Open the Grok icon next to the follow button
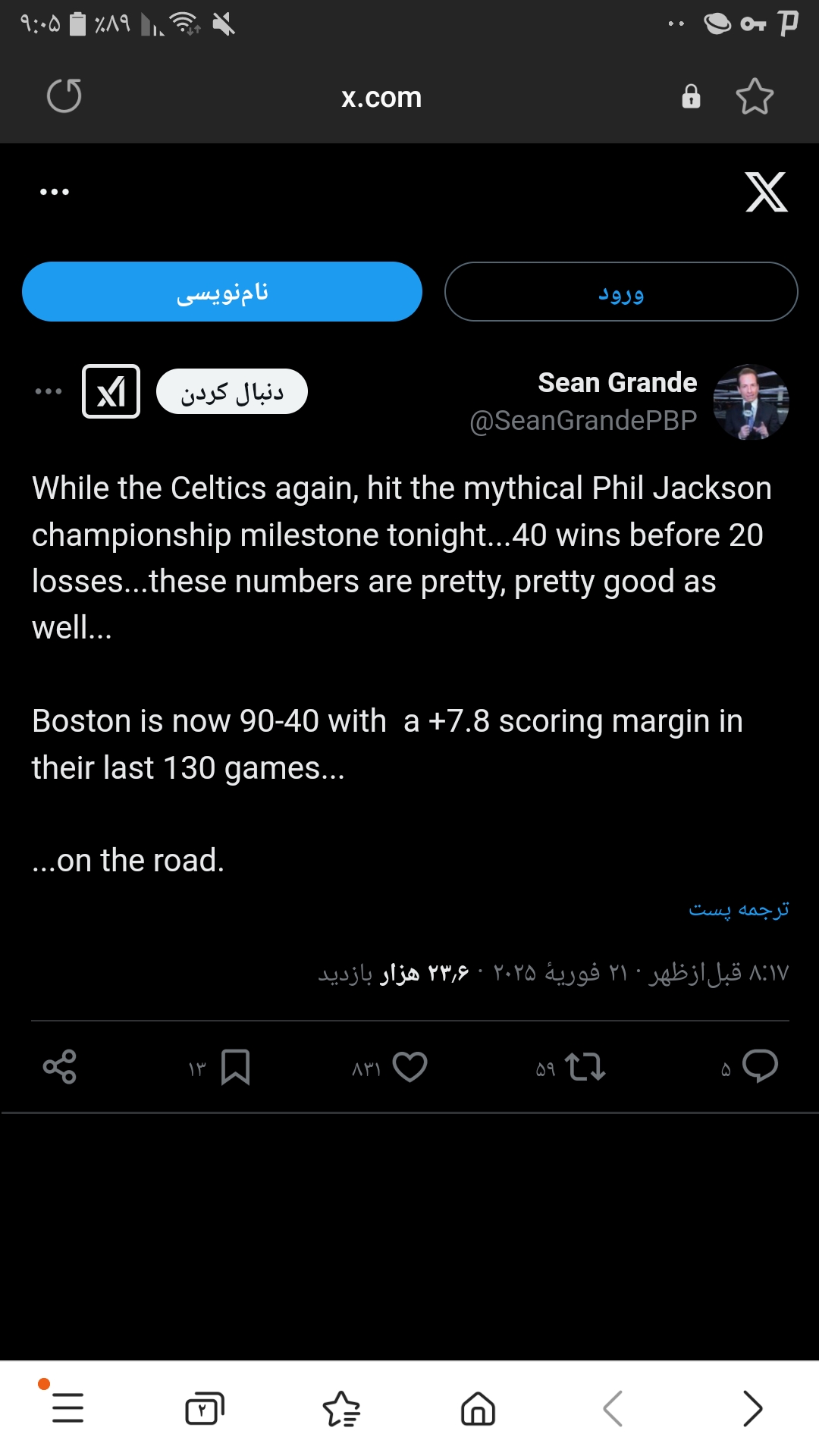819x1456 pixels. [111, 391]
